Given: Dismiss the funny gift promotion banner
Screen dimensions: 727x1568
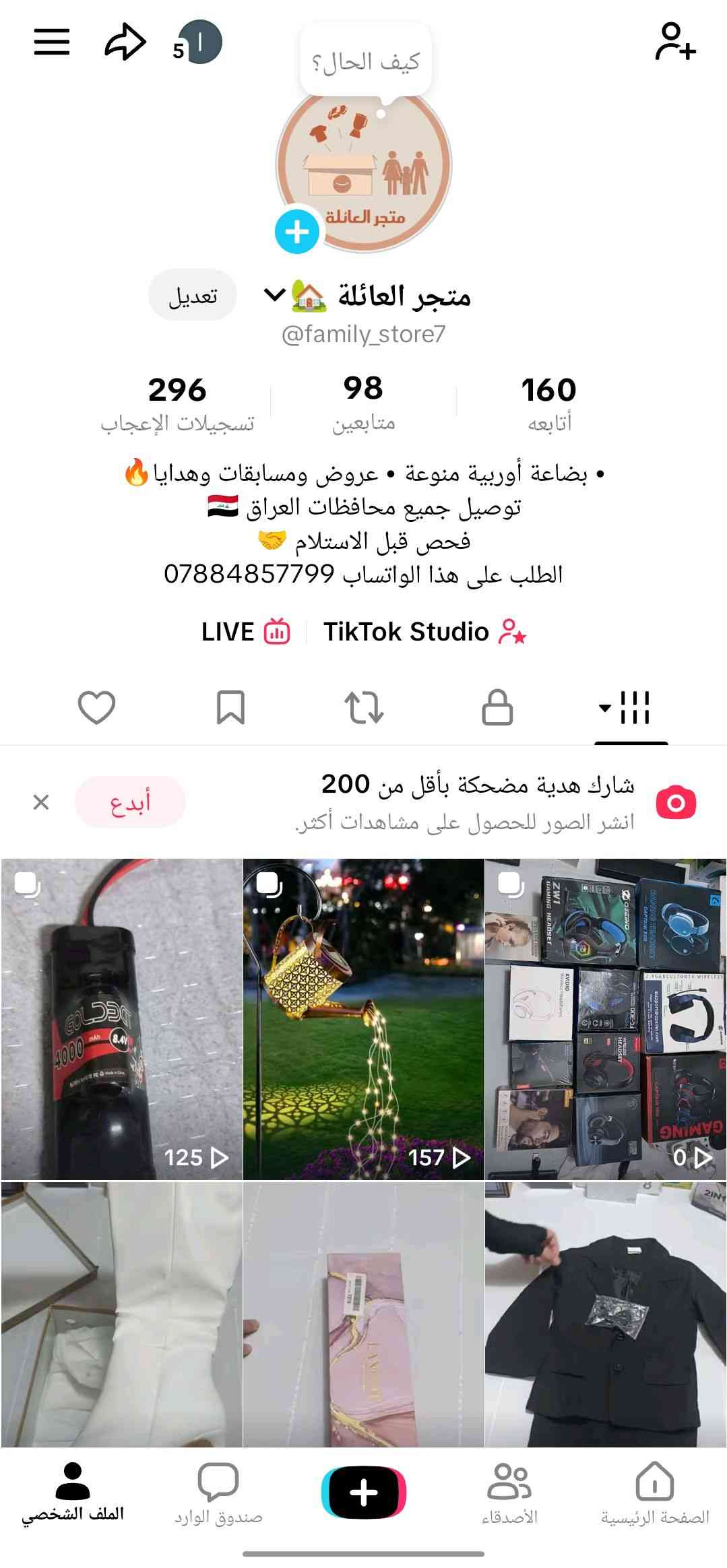Looking at the screenshot, I should [41, 802].
